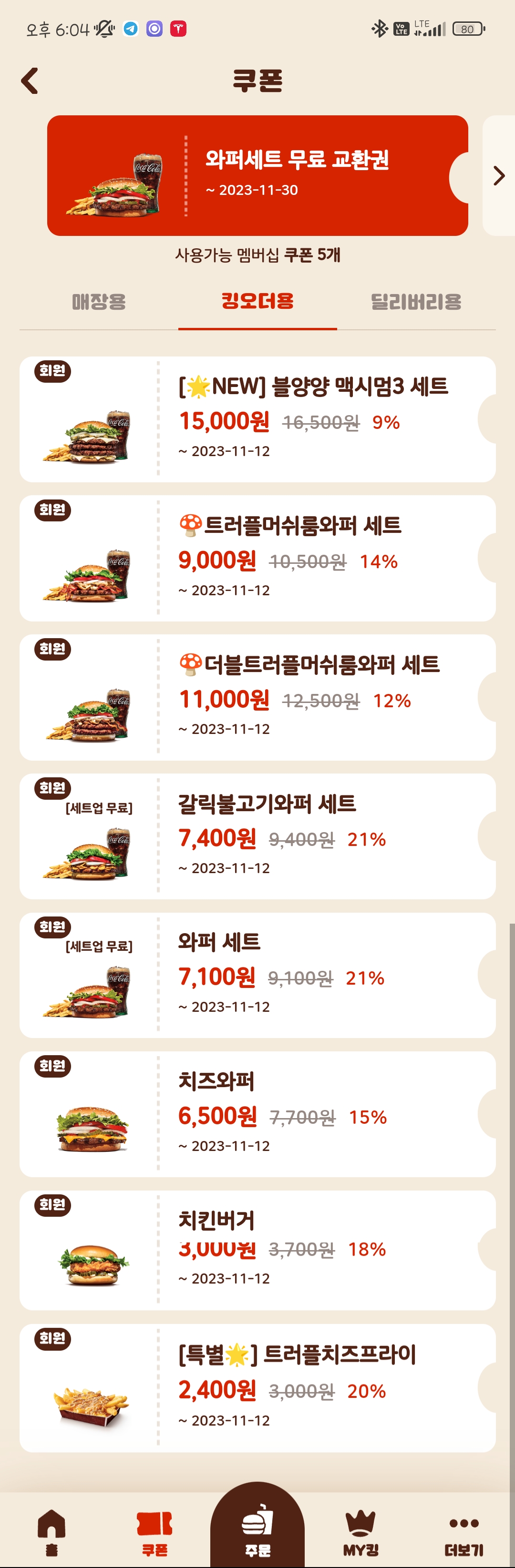Image resolution: width=515 pixels, height=1568 pixels.
Task: Open the 와퍼세트 무료 교환권 coupon
Action: pyautogui.click(x=257, y=175)
